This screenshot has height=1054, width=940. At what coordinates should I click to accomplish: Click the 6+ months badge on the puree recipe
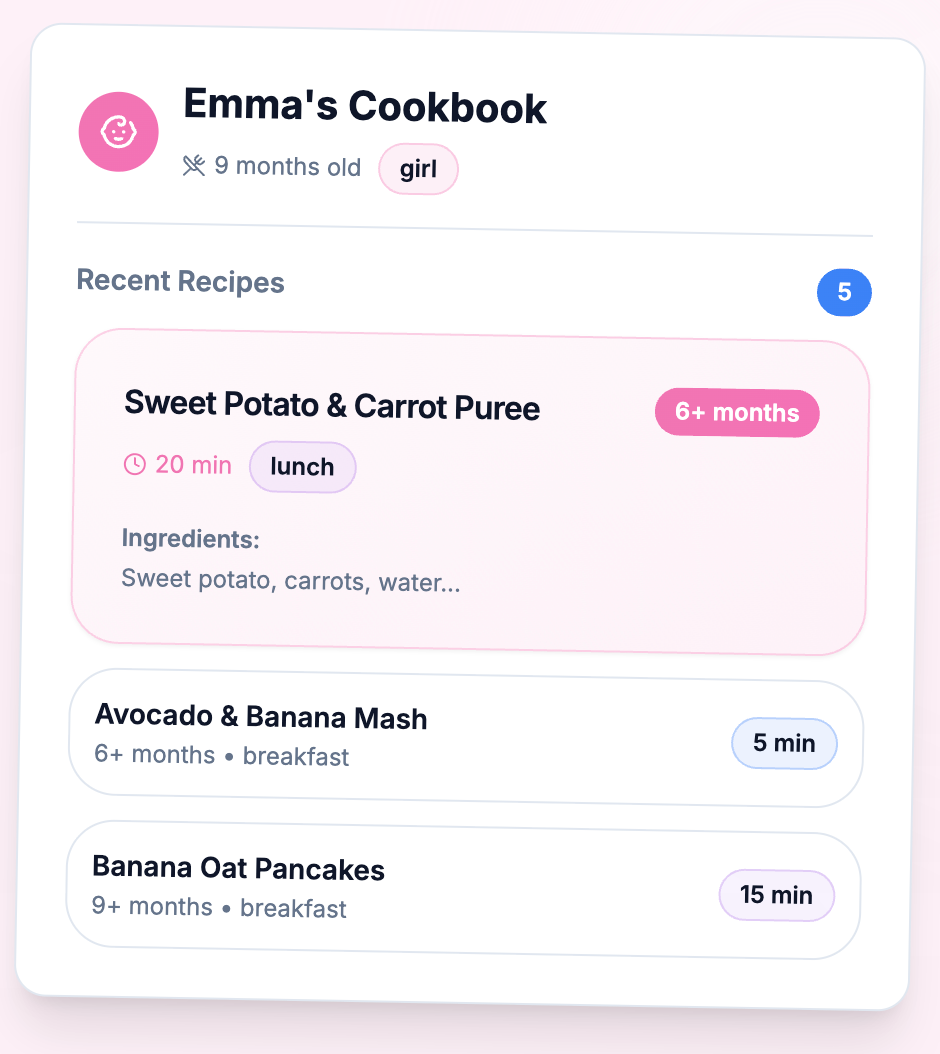[x=737, y=412]
